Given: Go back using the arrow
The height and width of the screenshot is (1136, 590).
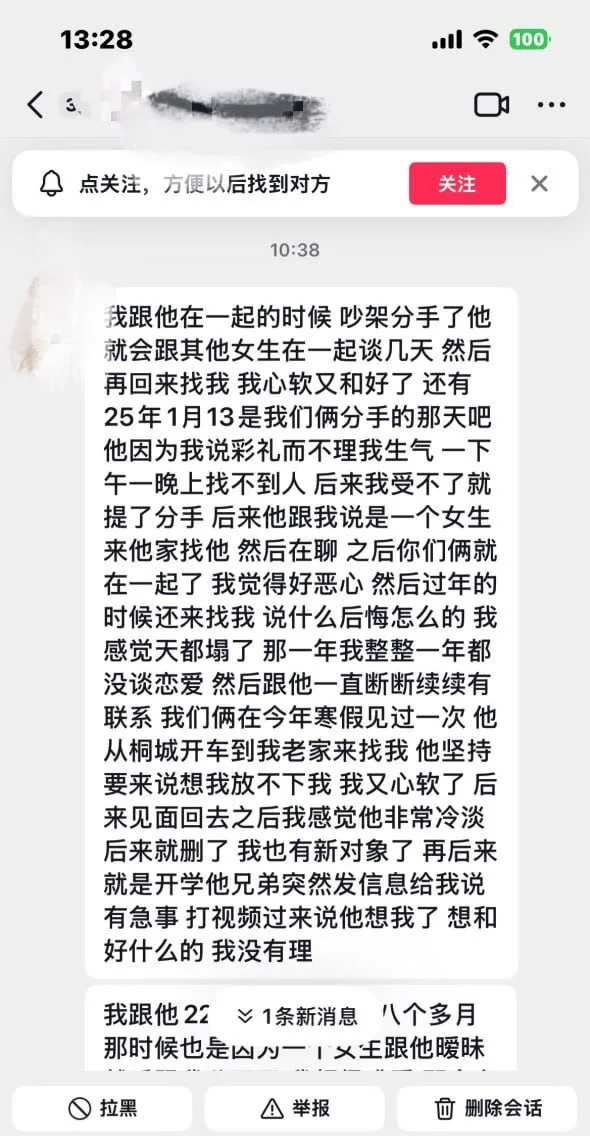Looking at the screenshot, I should click(35, 105).
